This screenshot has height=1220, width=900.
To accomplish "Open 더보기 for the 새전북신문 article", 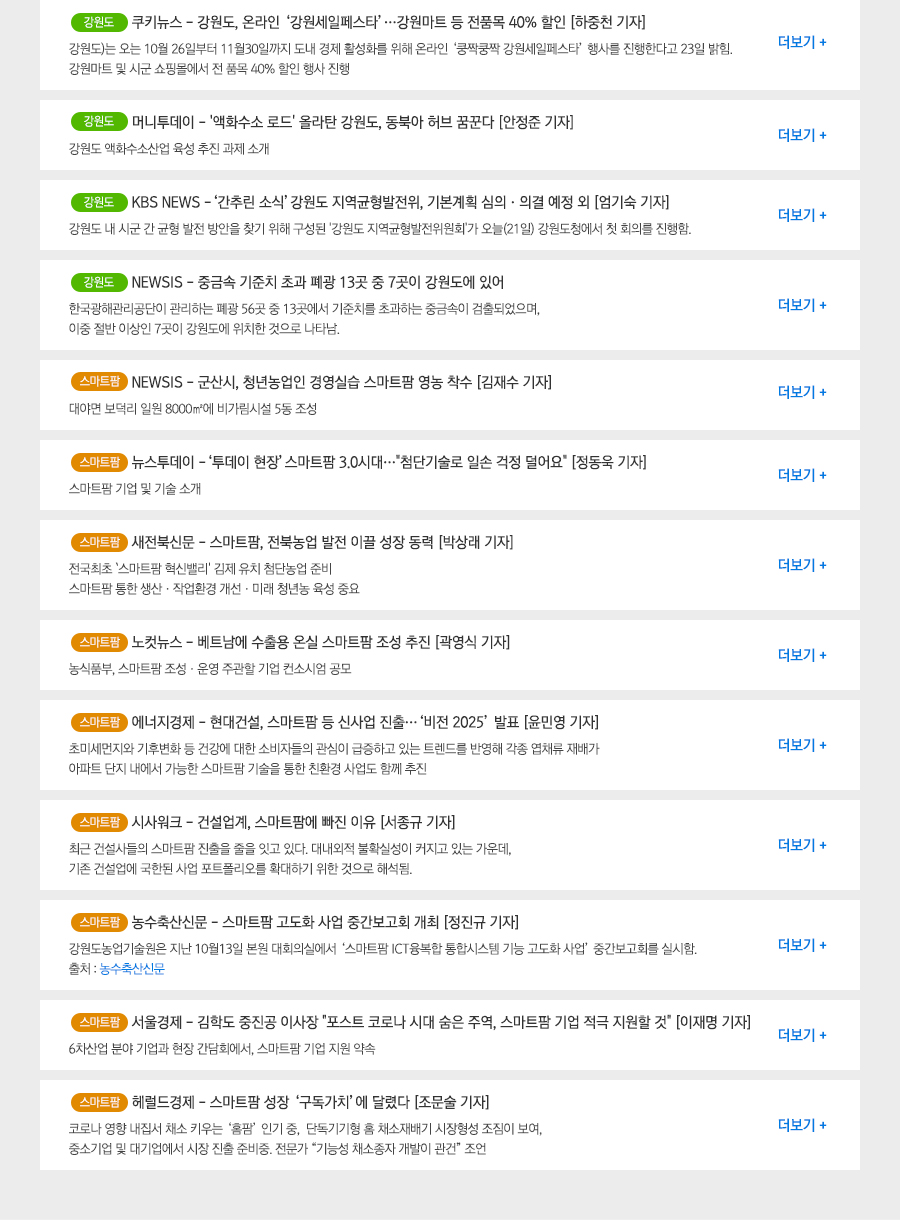I will 802,565.
